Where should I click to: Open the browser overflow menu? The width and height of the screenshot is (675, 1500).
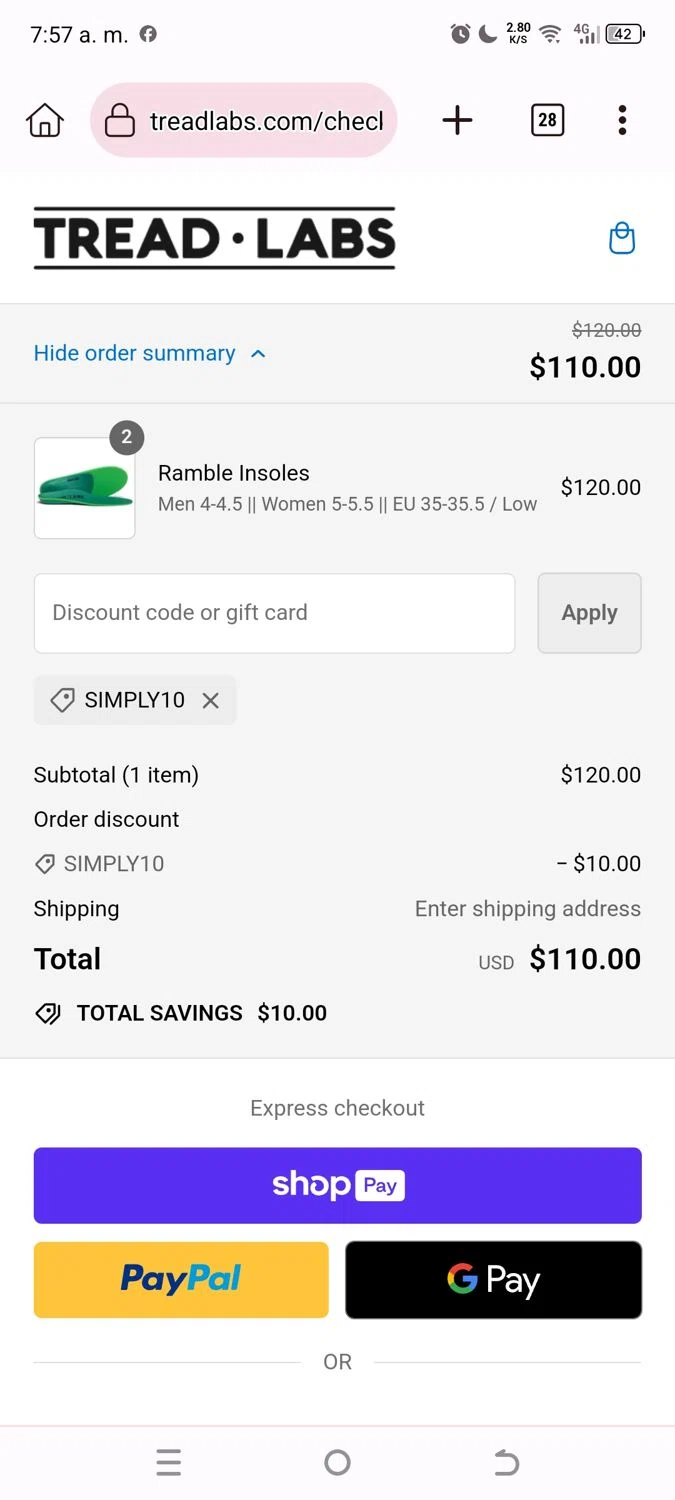622,121
